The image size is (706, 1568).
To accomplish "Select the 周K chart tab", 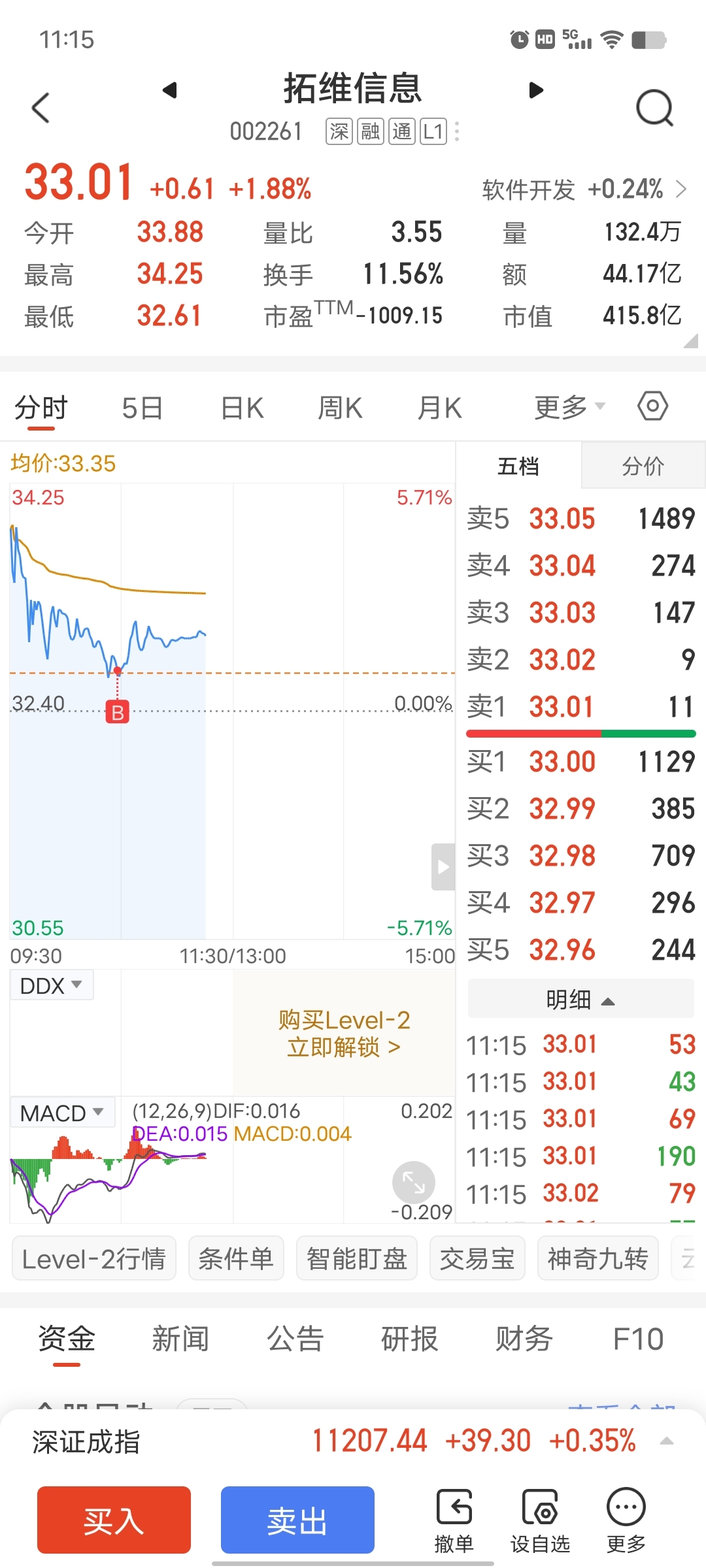I will 340,408.
